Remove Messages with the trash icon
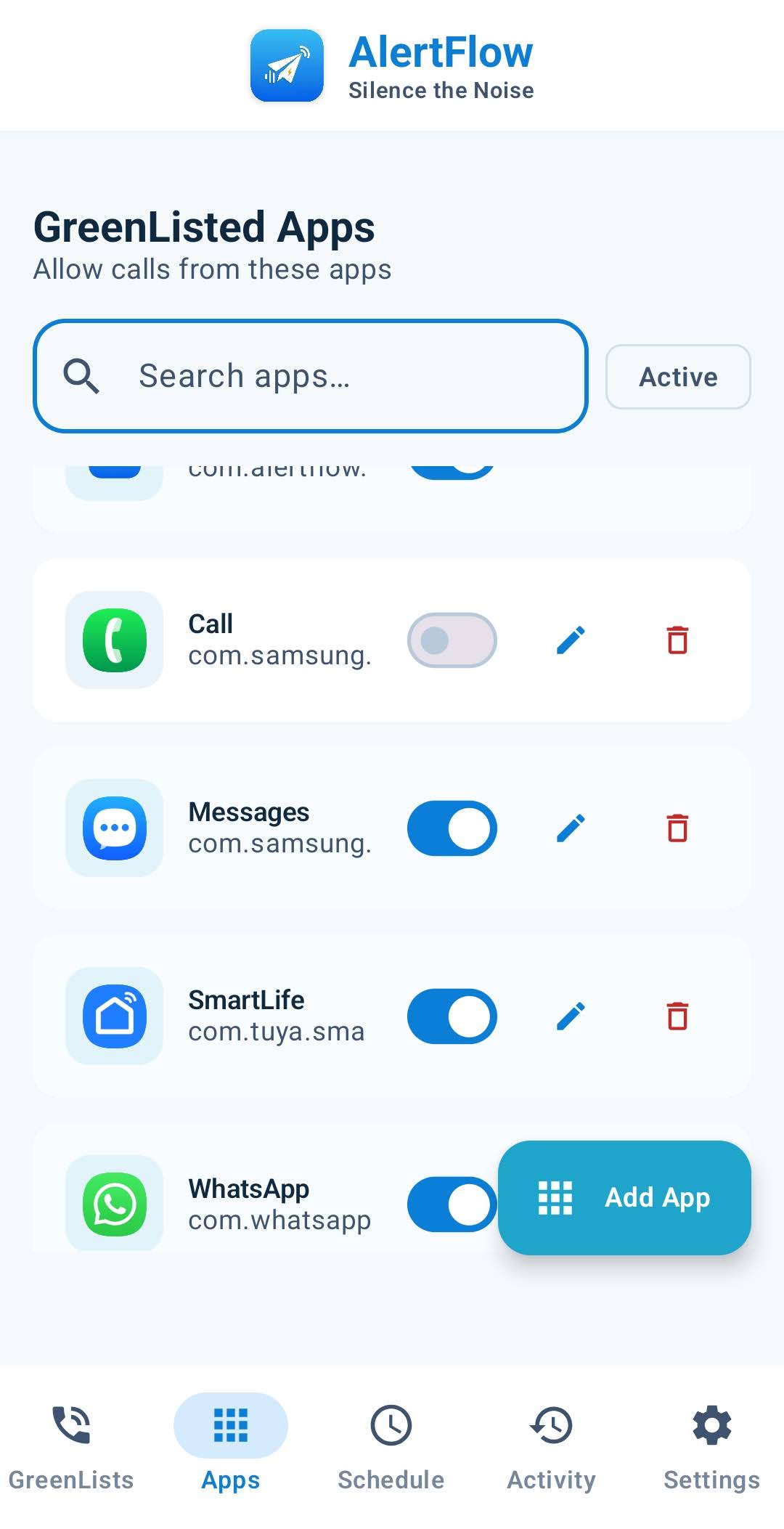Image resolution: width=784 pixels, height=1529 pixels. click(x=677, y=828)
